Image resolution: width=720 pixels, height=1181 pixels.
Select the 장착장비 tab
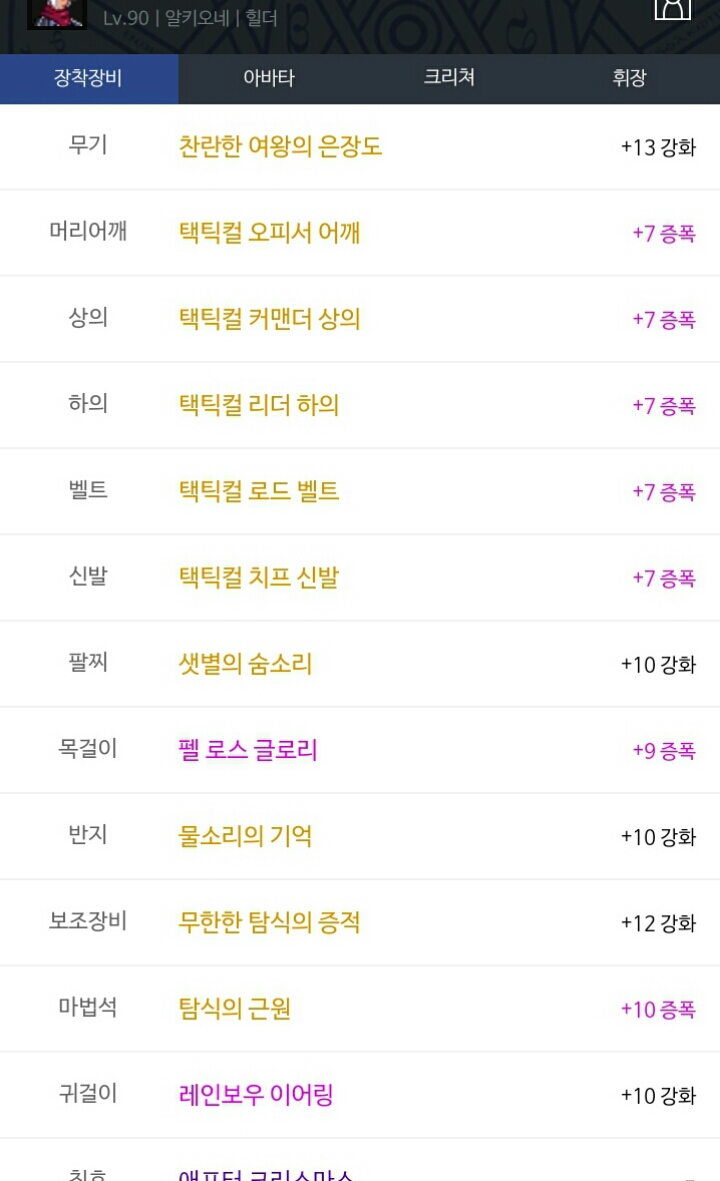pyautogui.click(x=89, y=78)
